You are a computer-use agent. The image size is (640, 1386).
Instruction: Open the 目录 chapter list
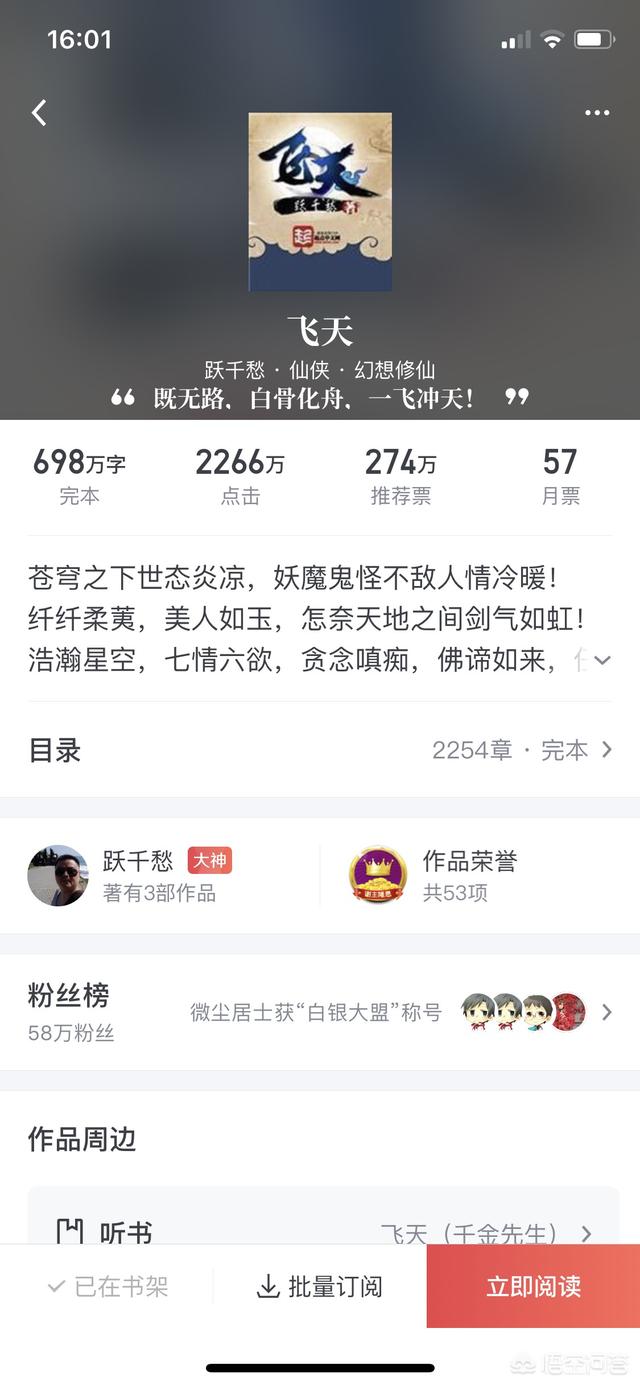(320, 750)
